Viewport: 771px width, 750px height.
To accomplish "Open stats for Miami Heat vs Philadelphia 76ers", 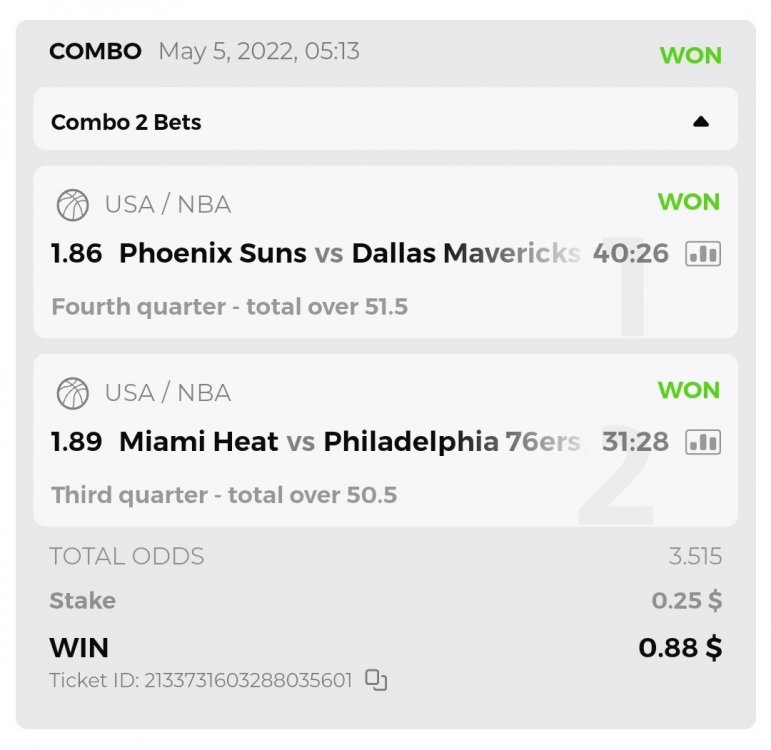I will [702, 442].
